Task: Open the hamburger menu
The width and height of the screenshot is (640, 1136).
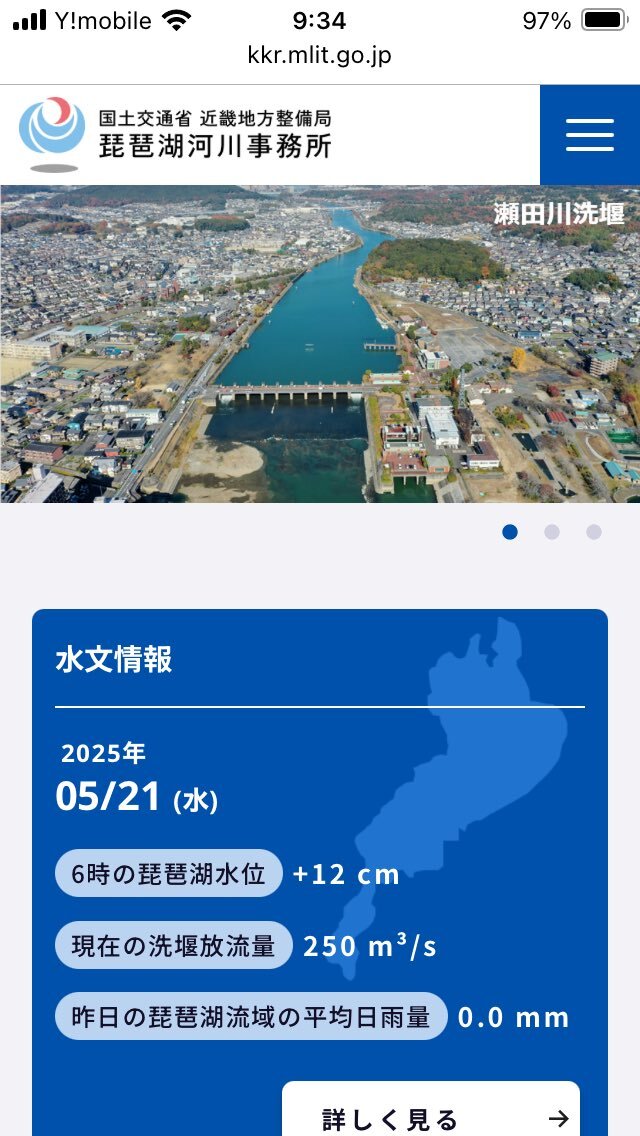Action: point(589,135)
